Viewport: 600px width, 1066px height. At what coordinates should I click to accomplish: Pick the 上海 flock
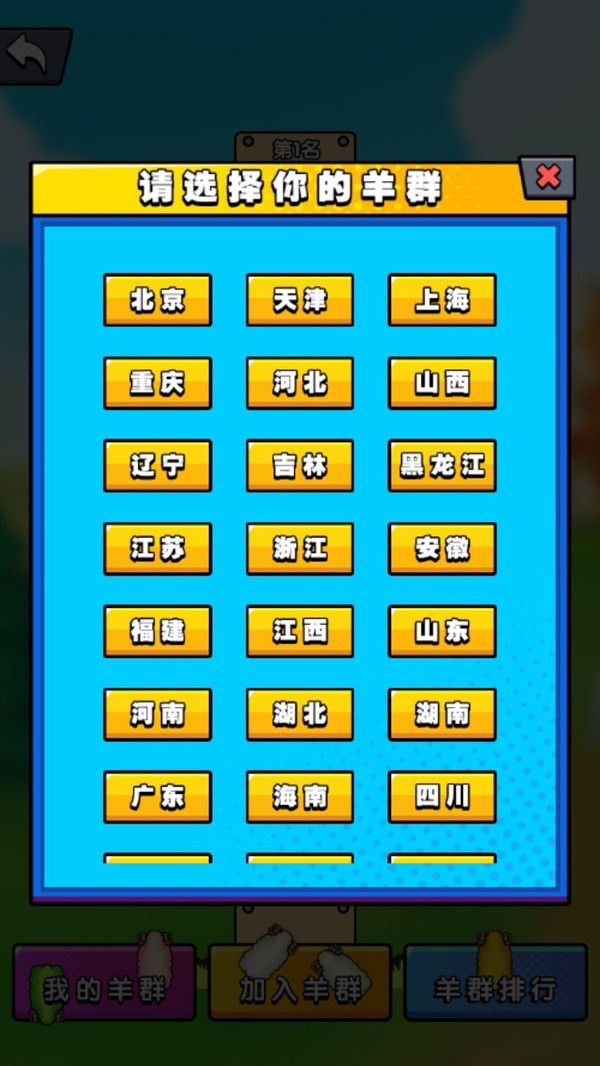pyautogui.click(x=442, y=299)
